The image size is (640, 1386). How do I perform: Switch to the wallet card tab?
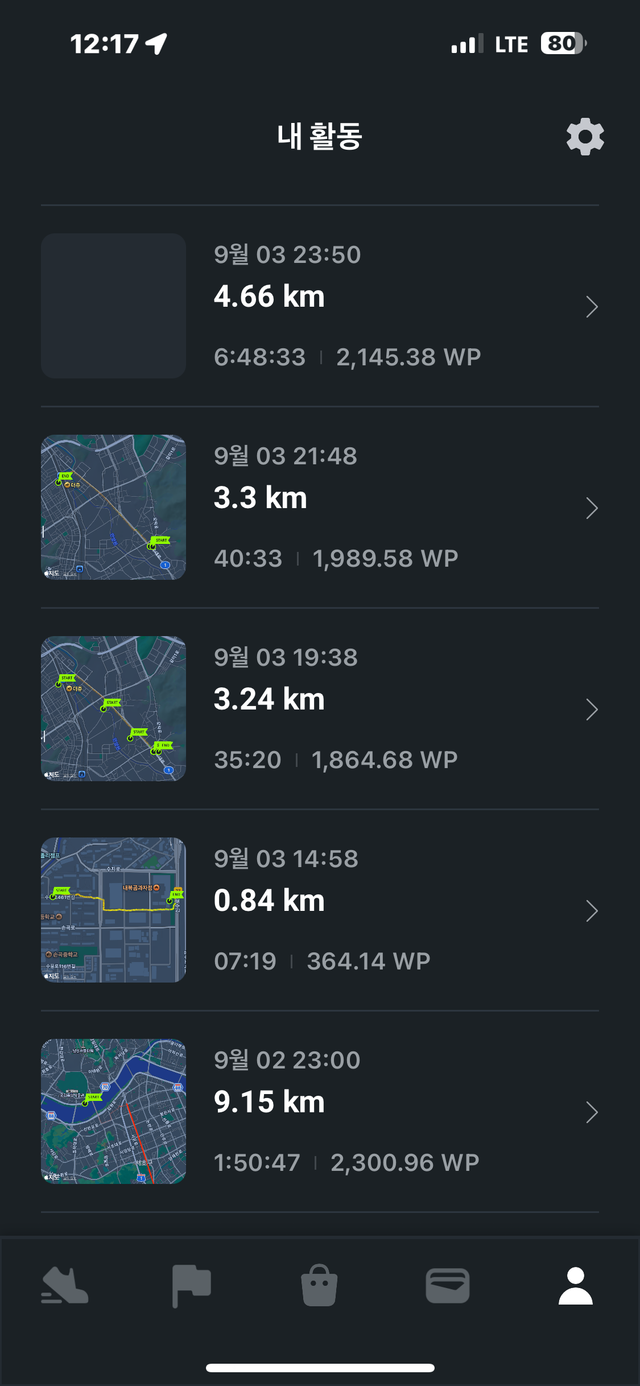[447, 1286]
